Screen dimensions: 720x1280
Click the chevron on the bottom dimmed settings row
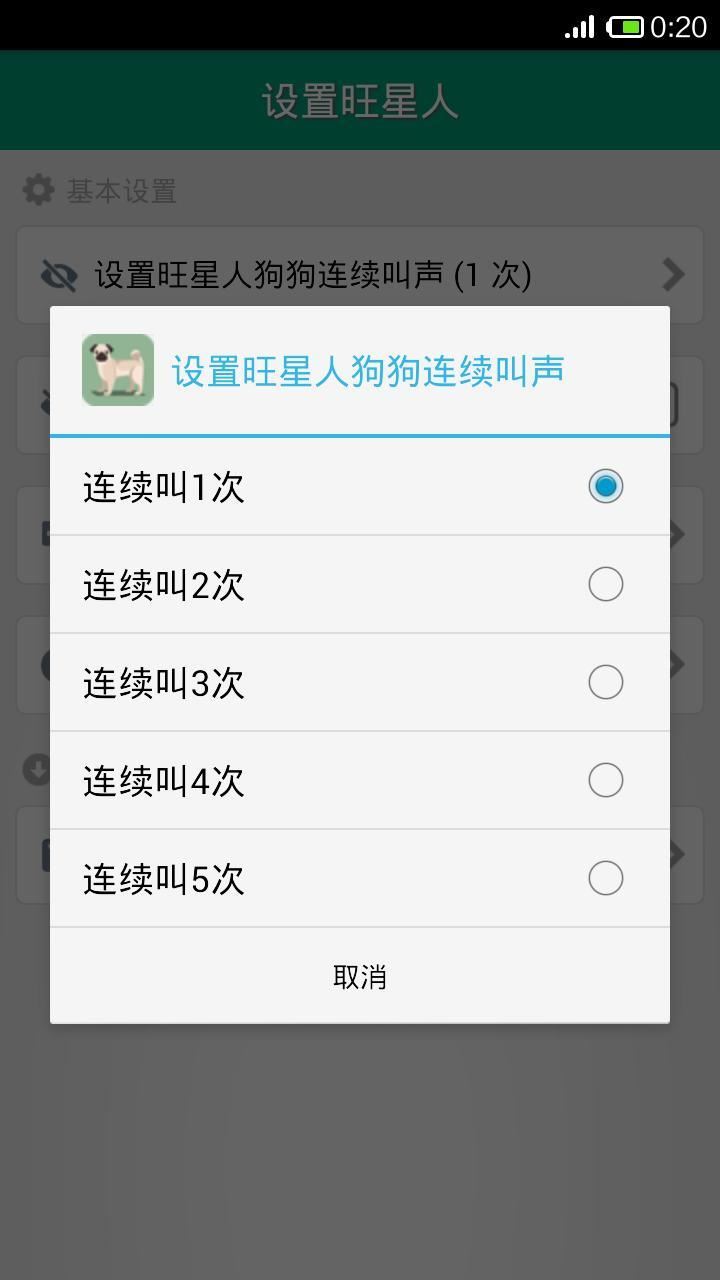coord(676,855)
